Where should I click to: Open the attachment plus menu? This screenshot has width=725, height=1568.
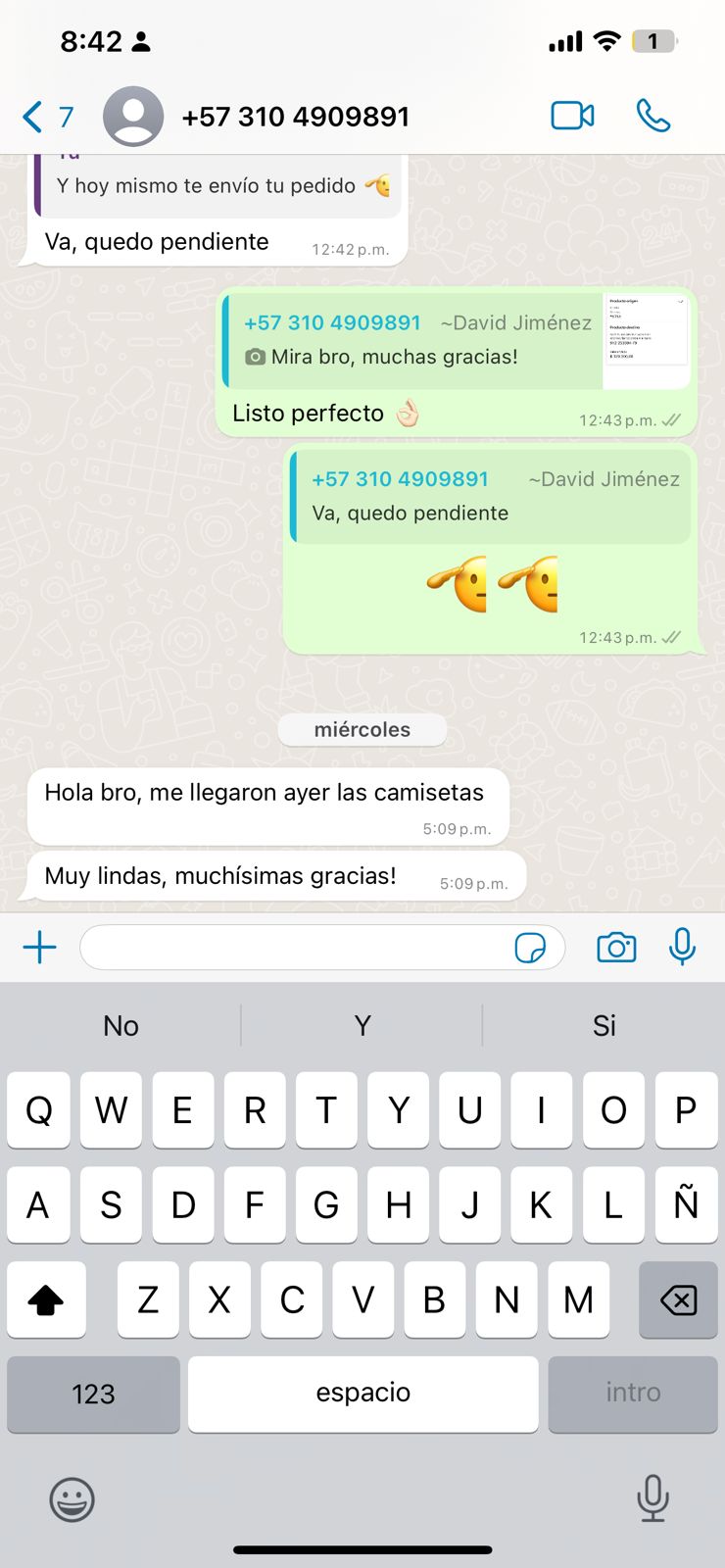(39, 947)
